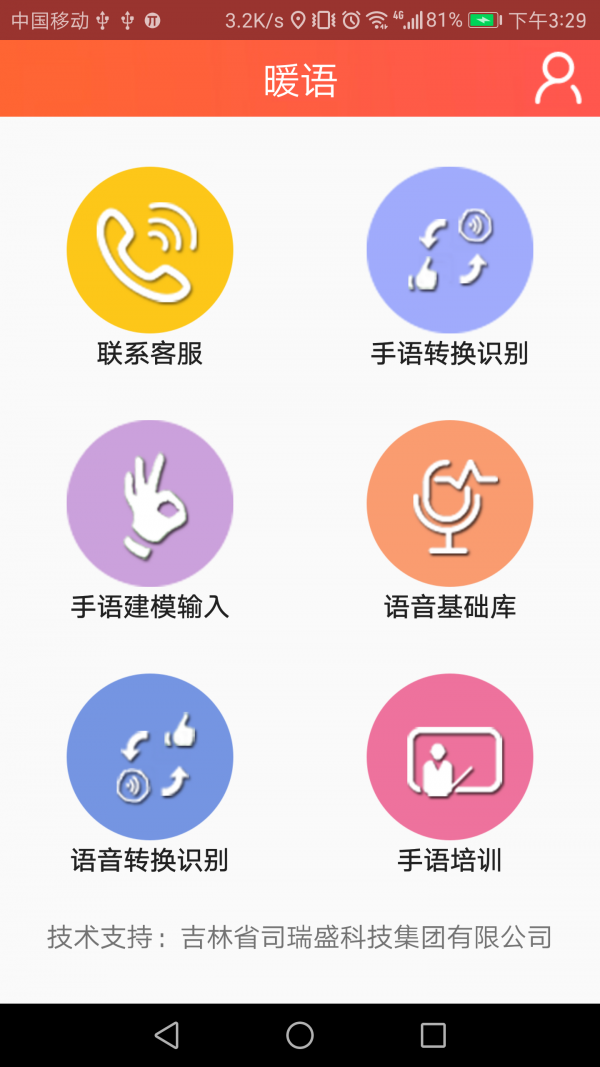Tap the system back button
Screen dimensions: 600x1067
pos(167,1035)
